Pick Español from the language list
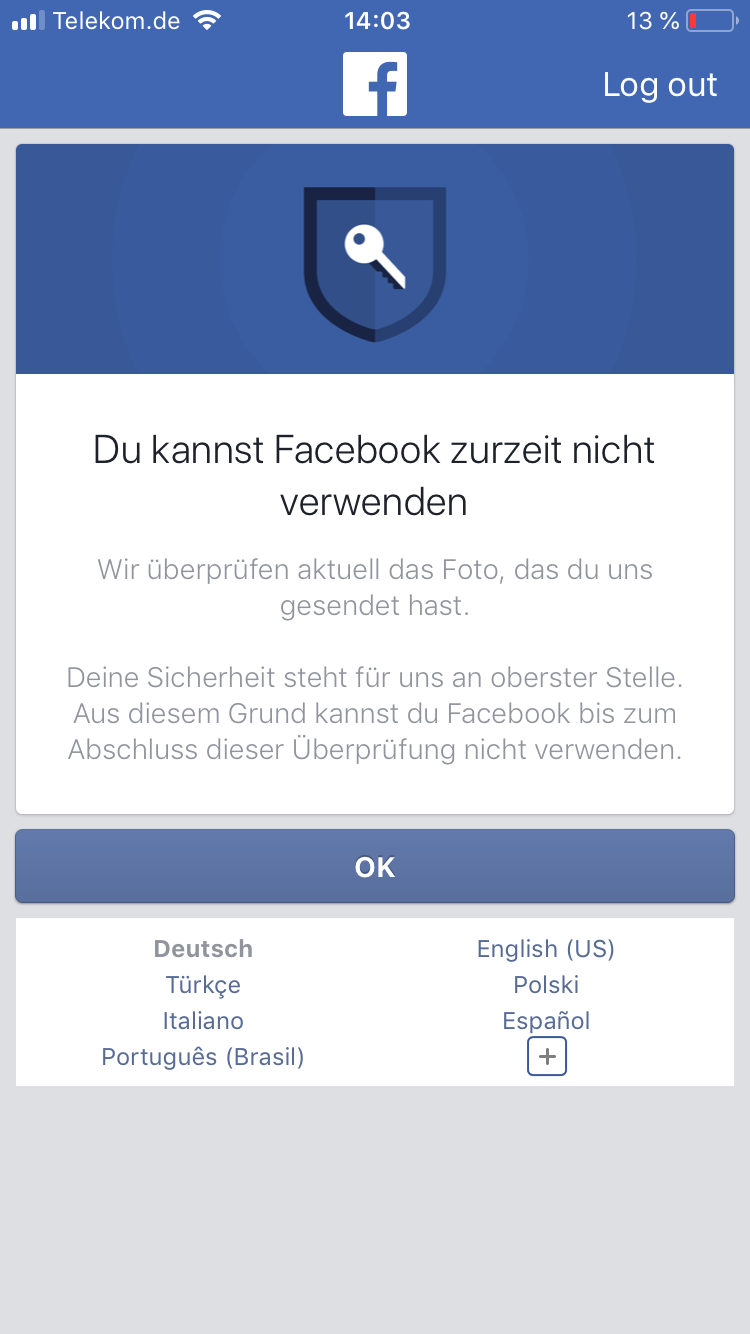Image resolution: width=750 pixels, height=1334 pixels. point(546,1020)
